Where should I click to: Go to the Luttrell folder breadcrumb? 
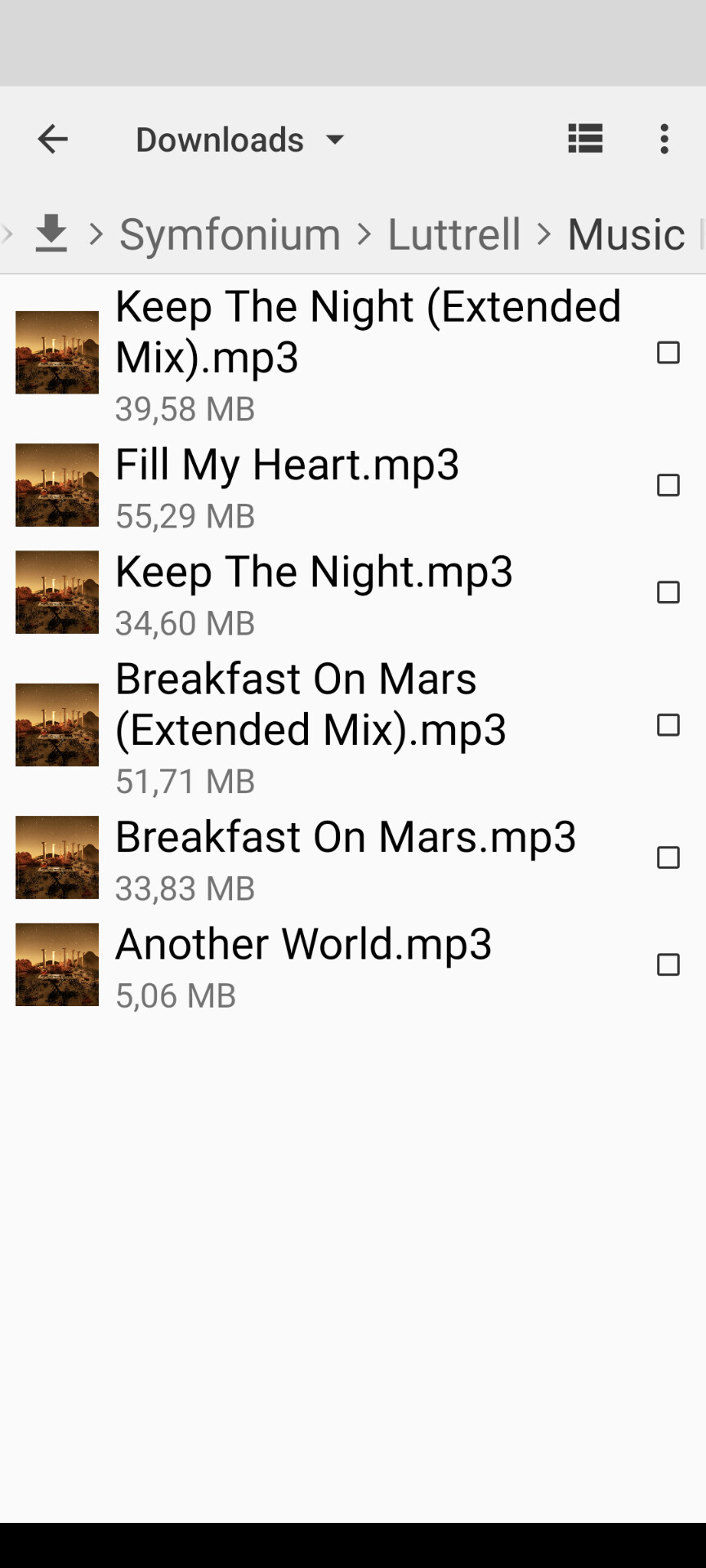(x=454, y=234)
